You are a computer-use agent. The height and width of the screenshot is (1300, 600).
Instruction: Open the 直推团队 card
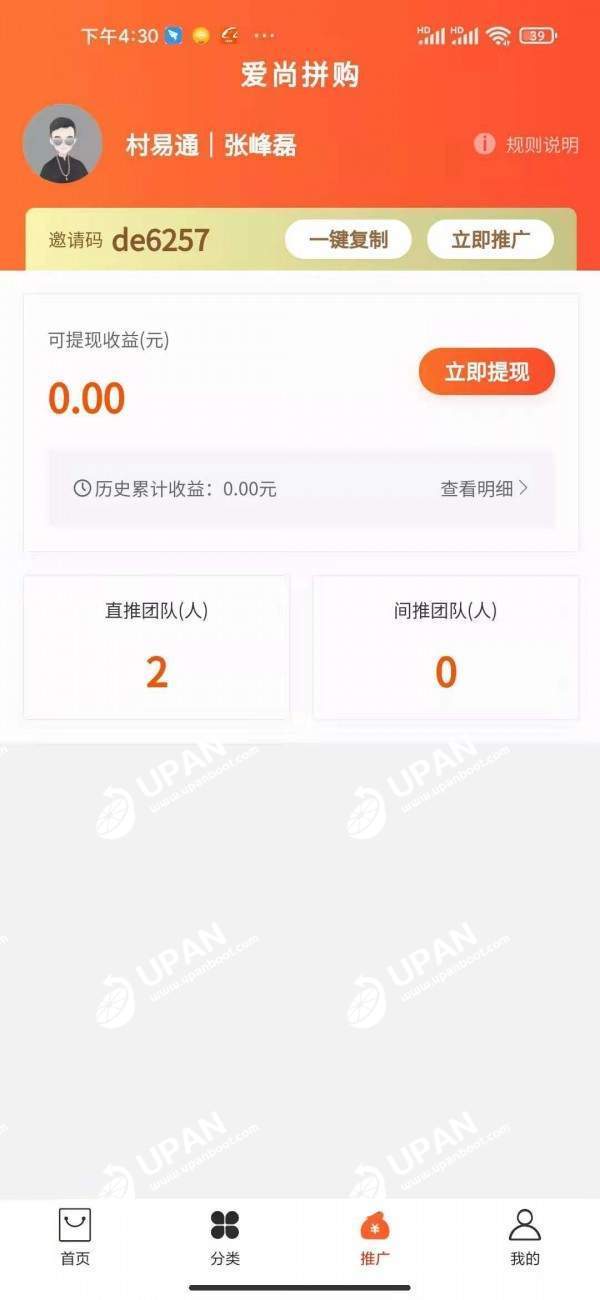(x=157, y=647)
